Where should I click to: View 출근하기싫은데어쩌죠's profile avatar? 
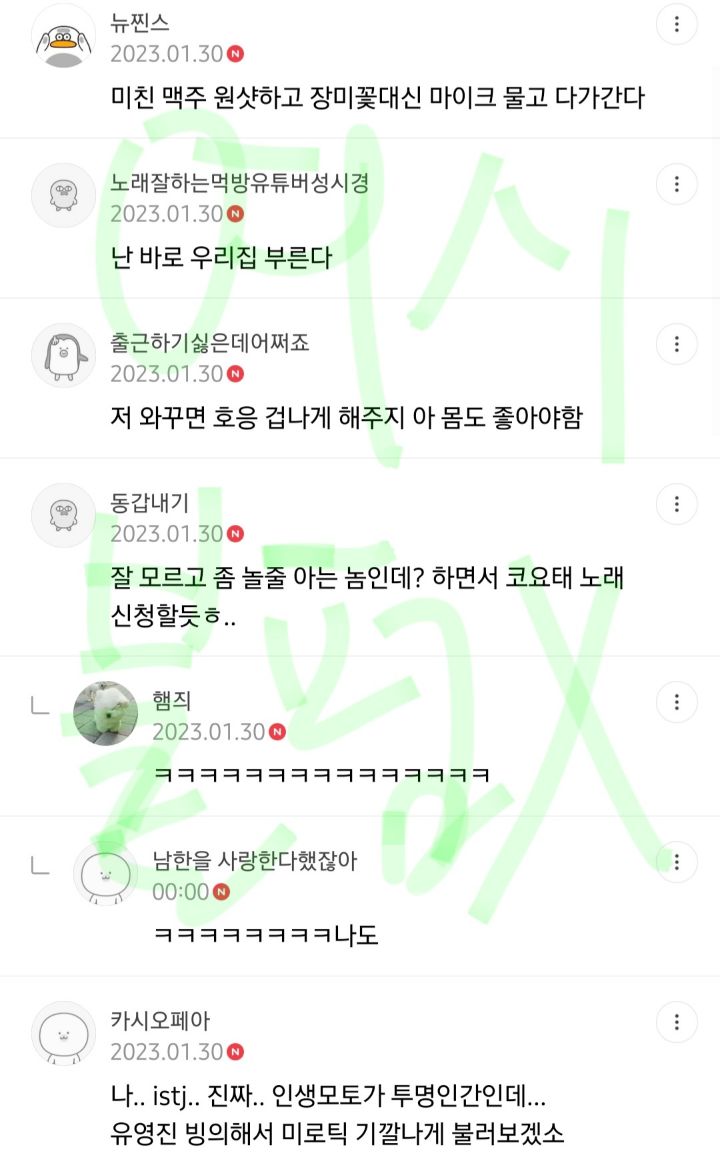pos(64,355)
